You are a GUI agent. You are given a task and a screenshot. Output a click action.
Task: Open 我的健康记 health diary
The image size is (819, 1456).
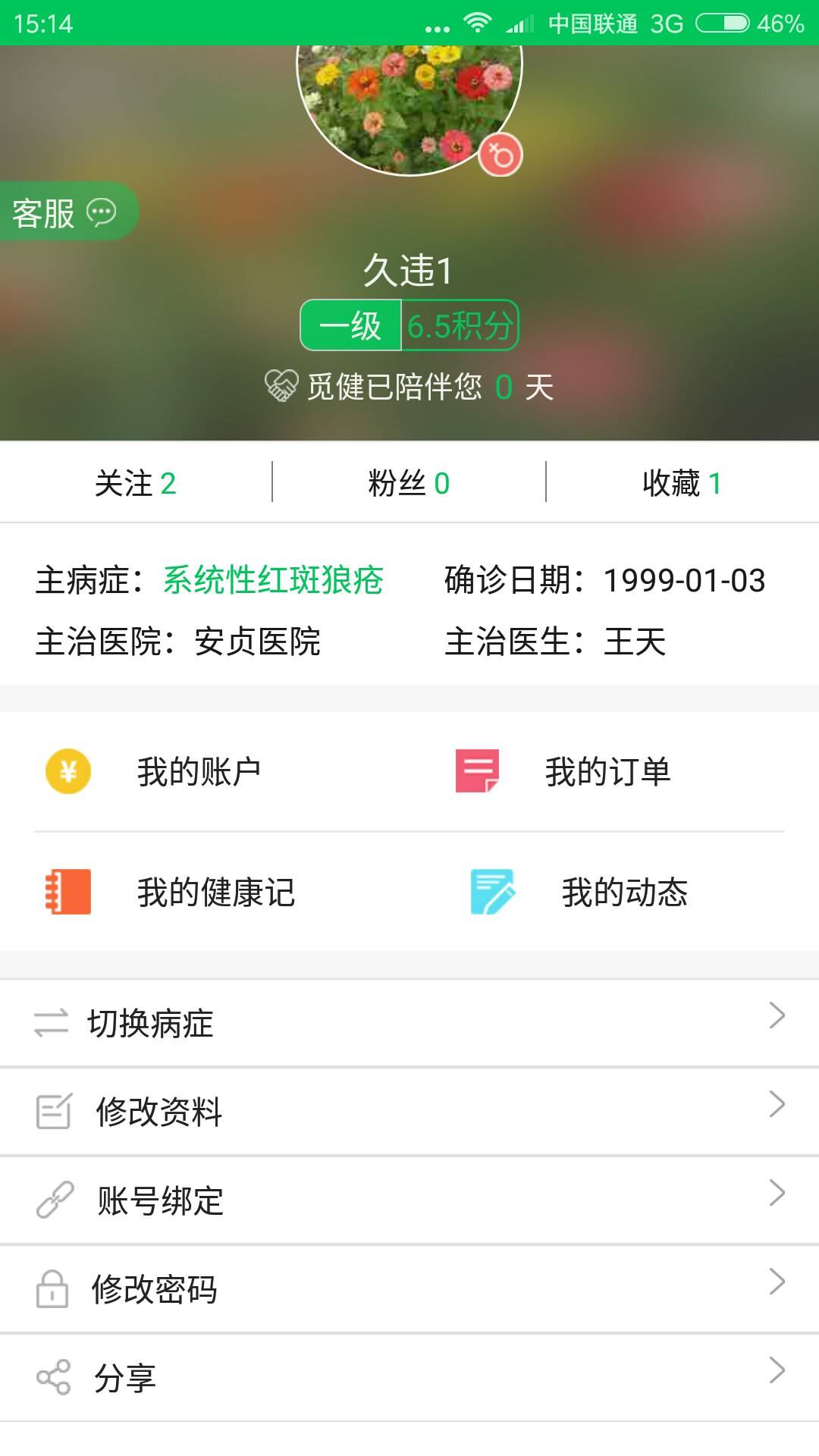coord(215,892)
